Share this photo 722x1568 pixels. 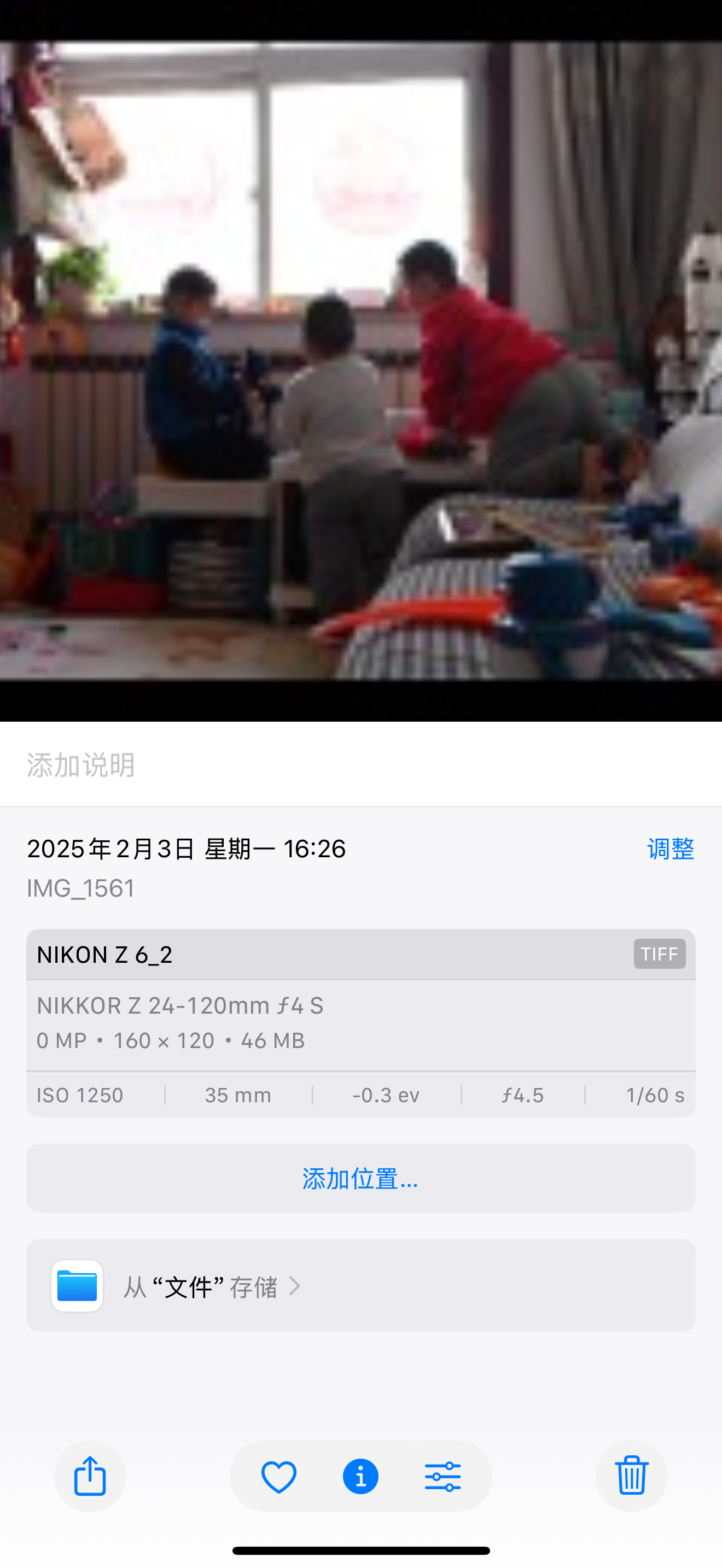(90, 1476)
